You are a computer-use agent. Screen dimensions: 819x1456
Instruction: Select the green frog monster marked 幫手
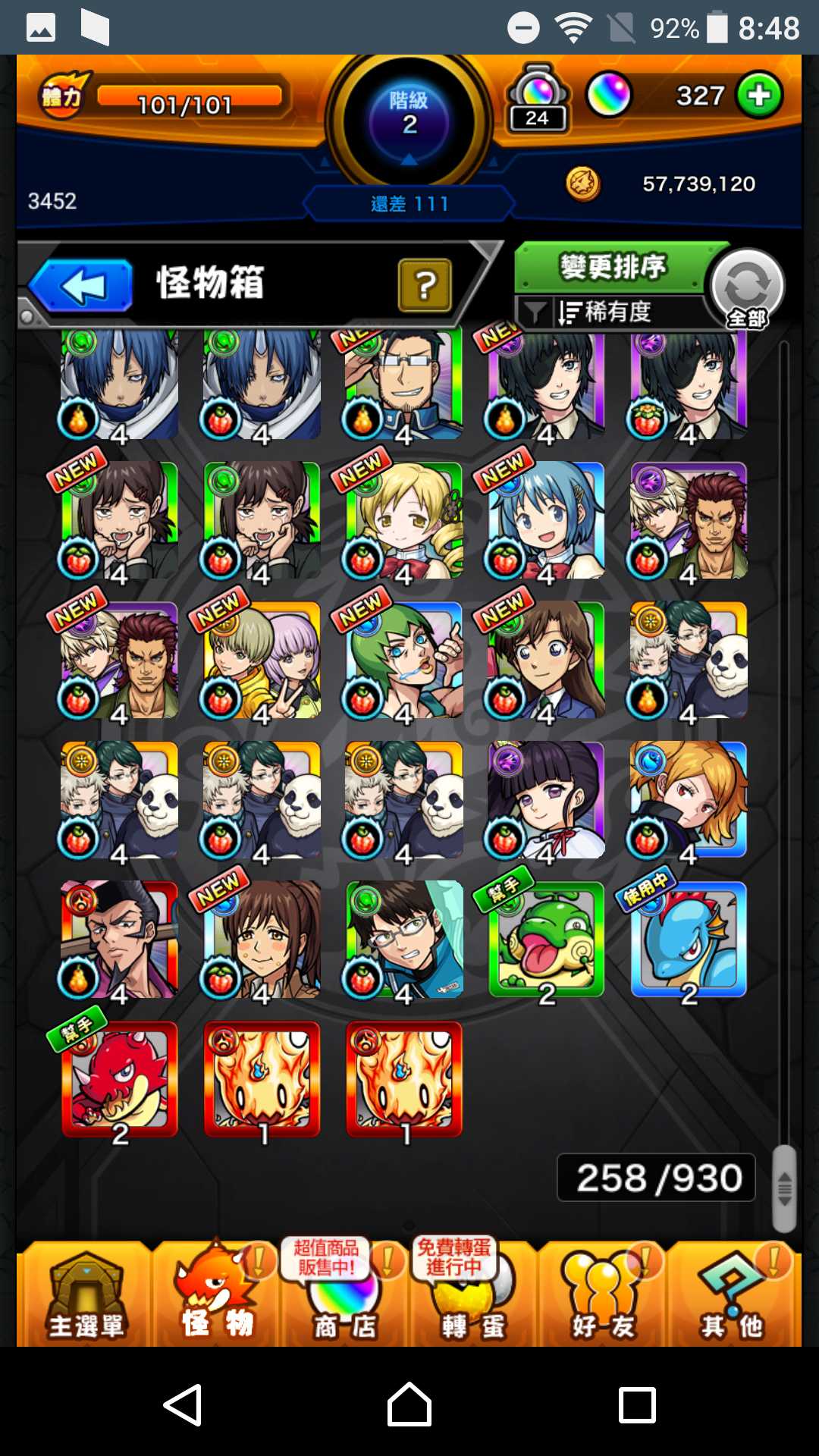click(x=546, y=940)
